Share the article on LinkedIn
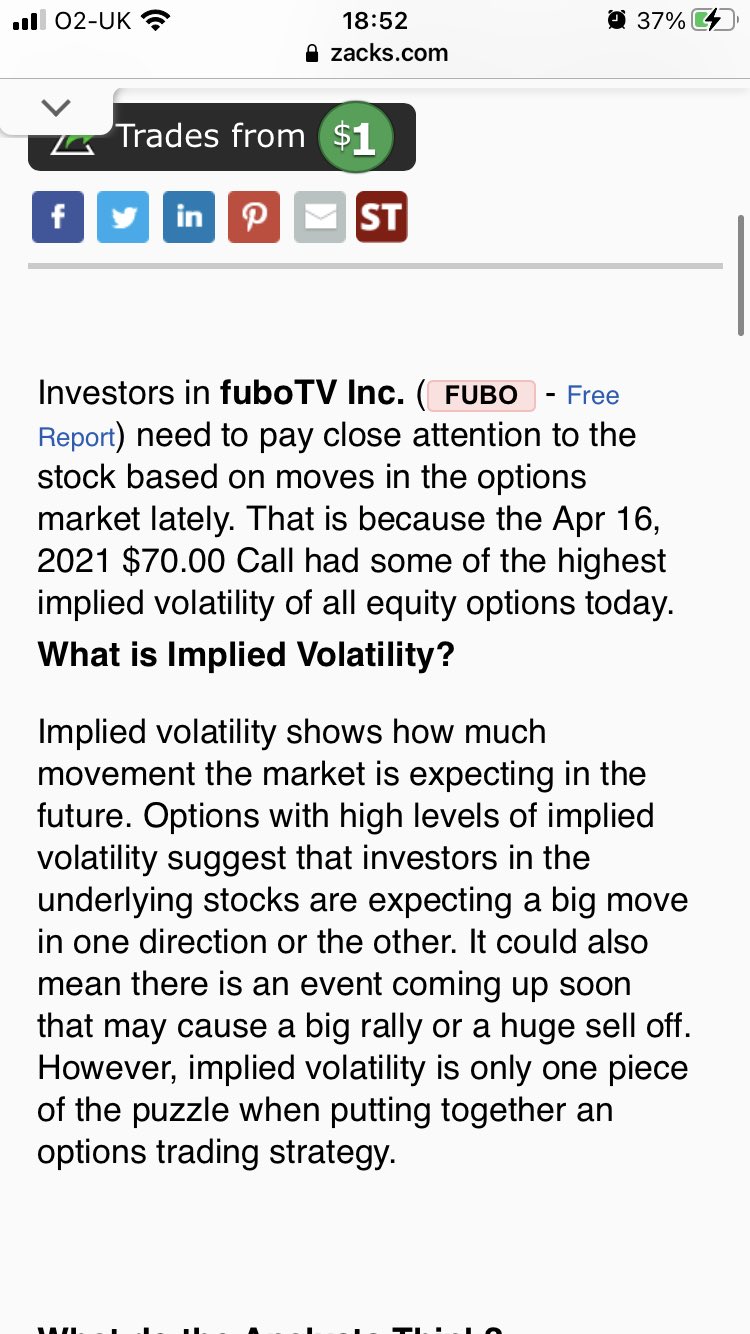The image size is (750, 1334). (x=189, y=217)
